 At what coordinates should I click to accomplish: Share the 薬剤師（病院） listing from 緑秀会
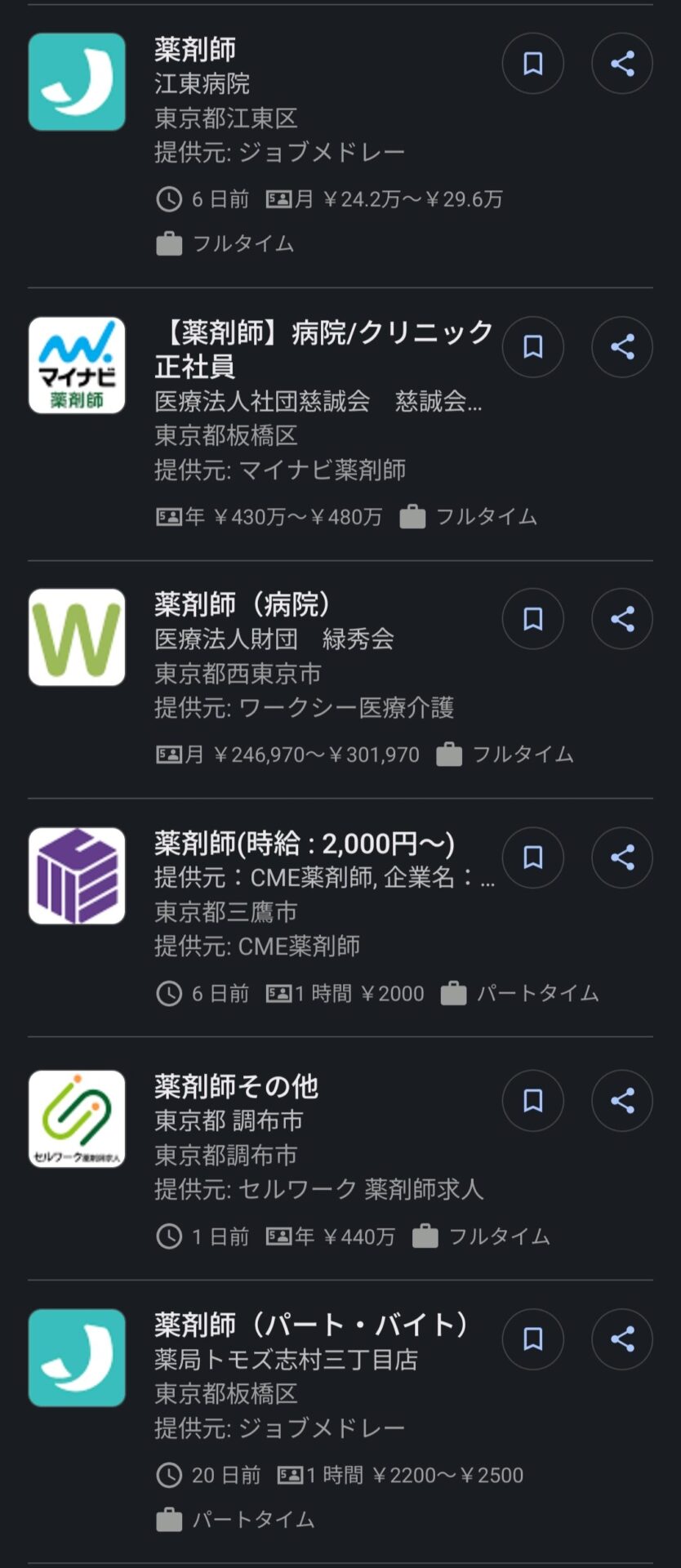coord(621,618)
